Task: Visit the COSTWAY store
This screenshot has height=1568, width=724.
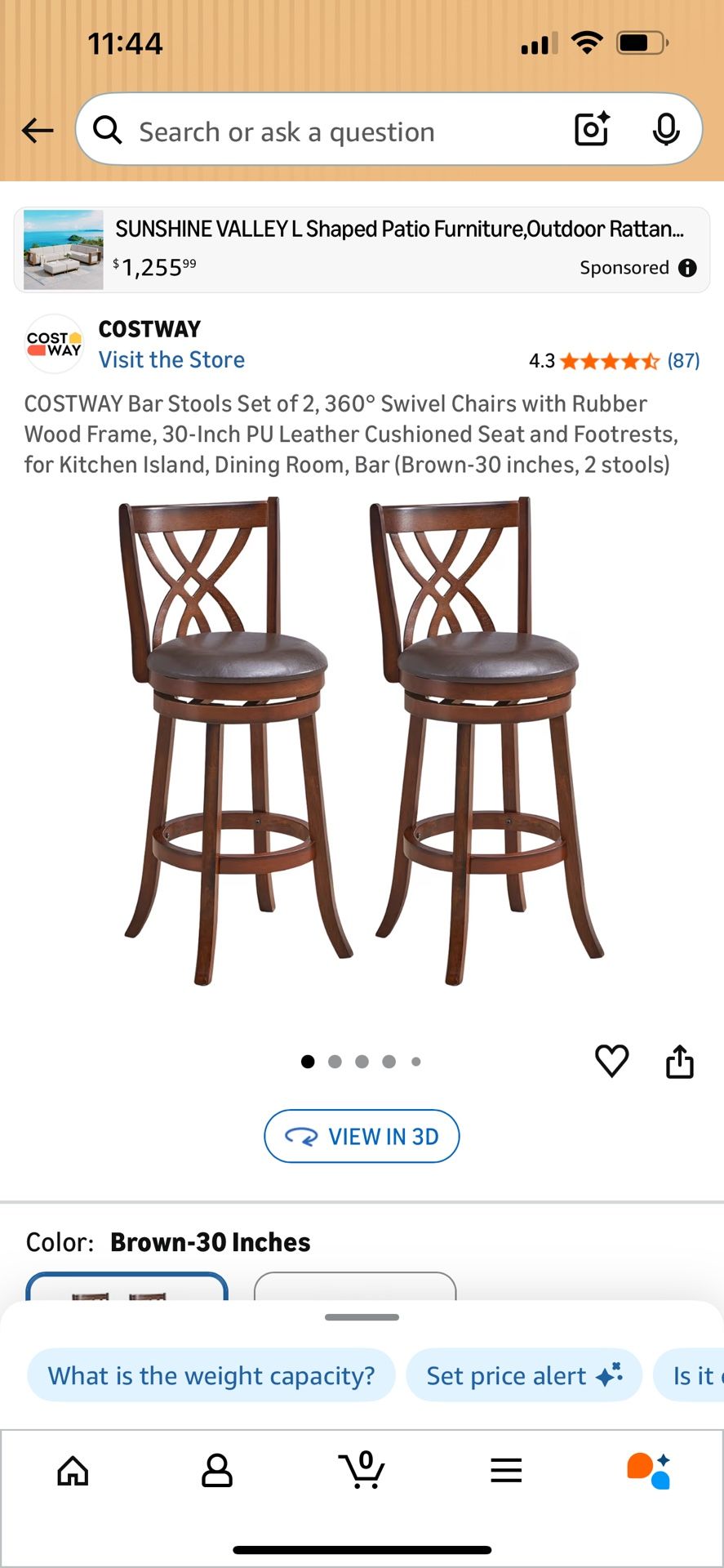Action: pyautogui.click(x=171, y=359)
